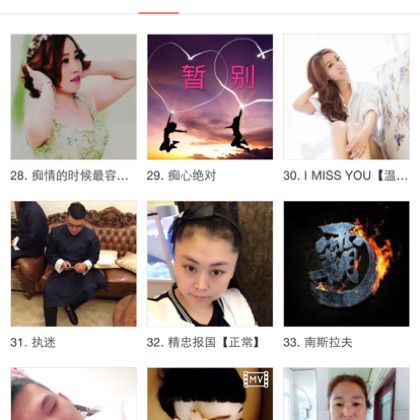Open song 28 痴情的时候最容… cover

(x=74, y=97)
